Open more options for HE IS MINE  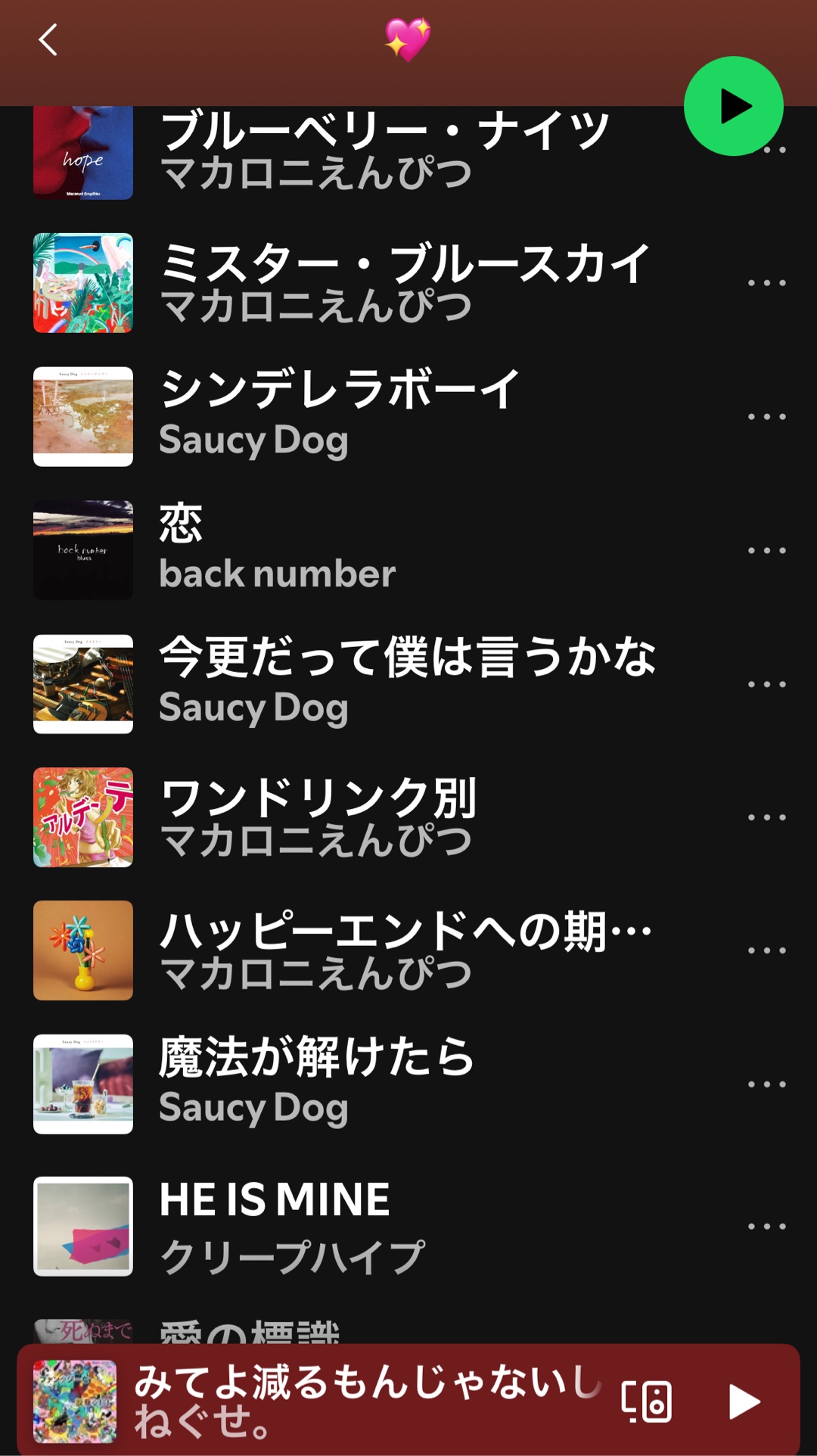pos(766,1226)
